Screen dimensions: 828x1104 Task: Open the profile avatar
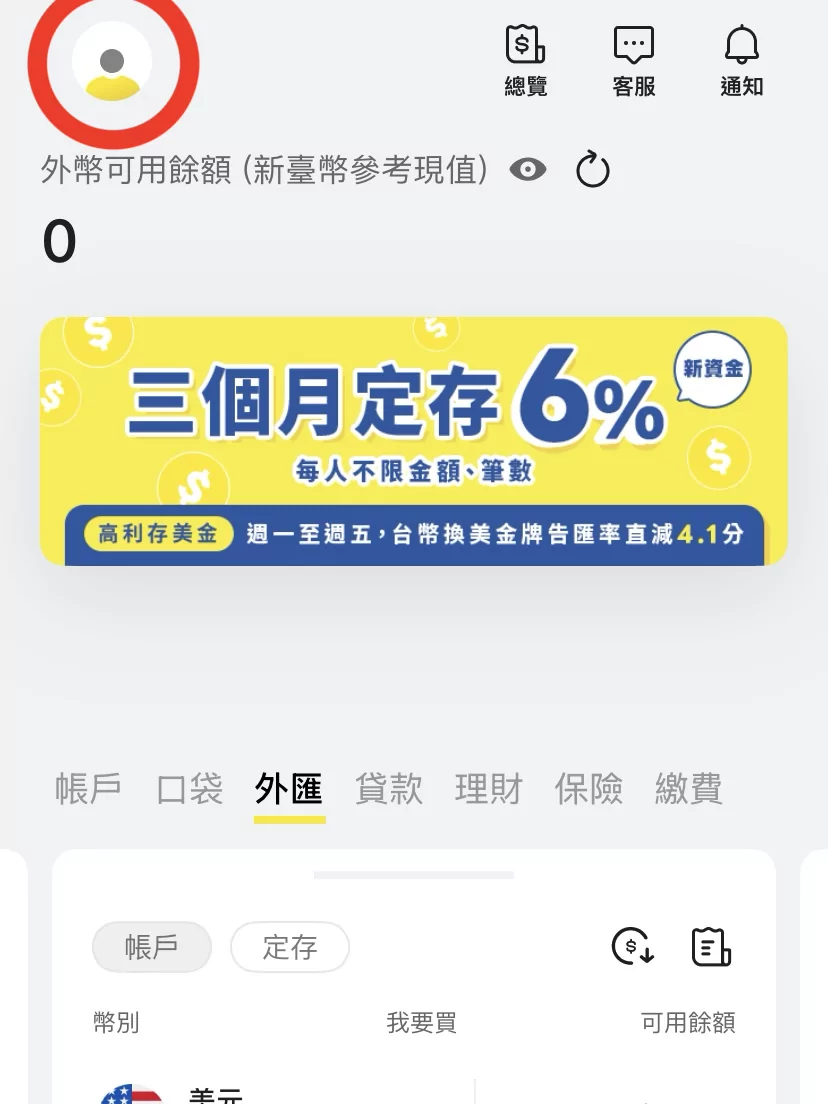[113, 62]
